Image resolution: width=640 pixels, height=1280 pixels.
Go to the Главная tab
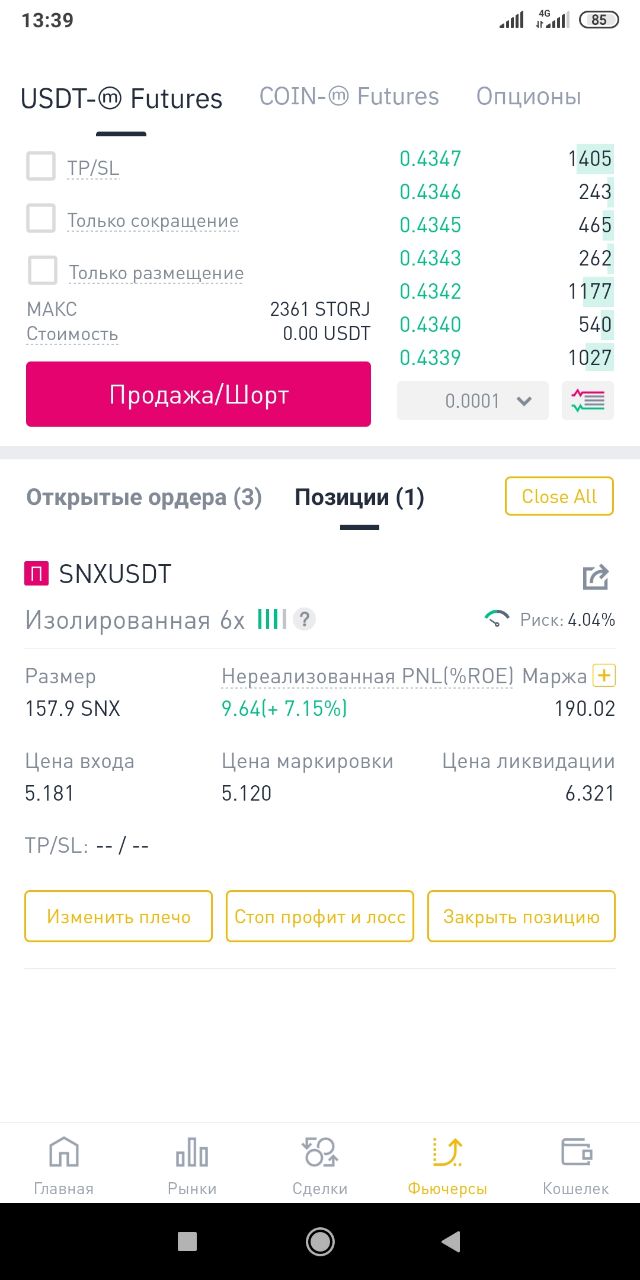[64, 1166]
